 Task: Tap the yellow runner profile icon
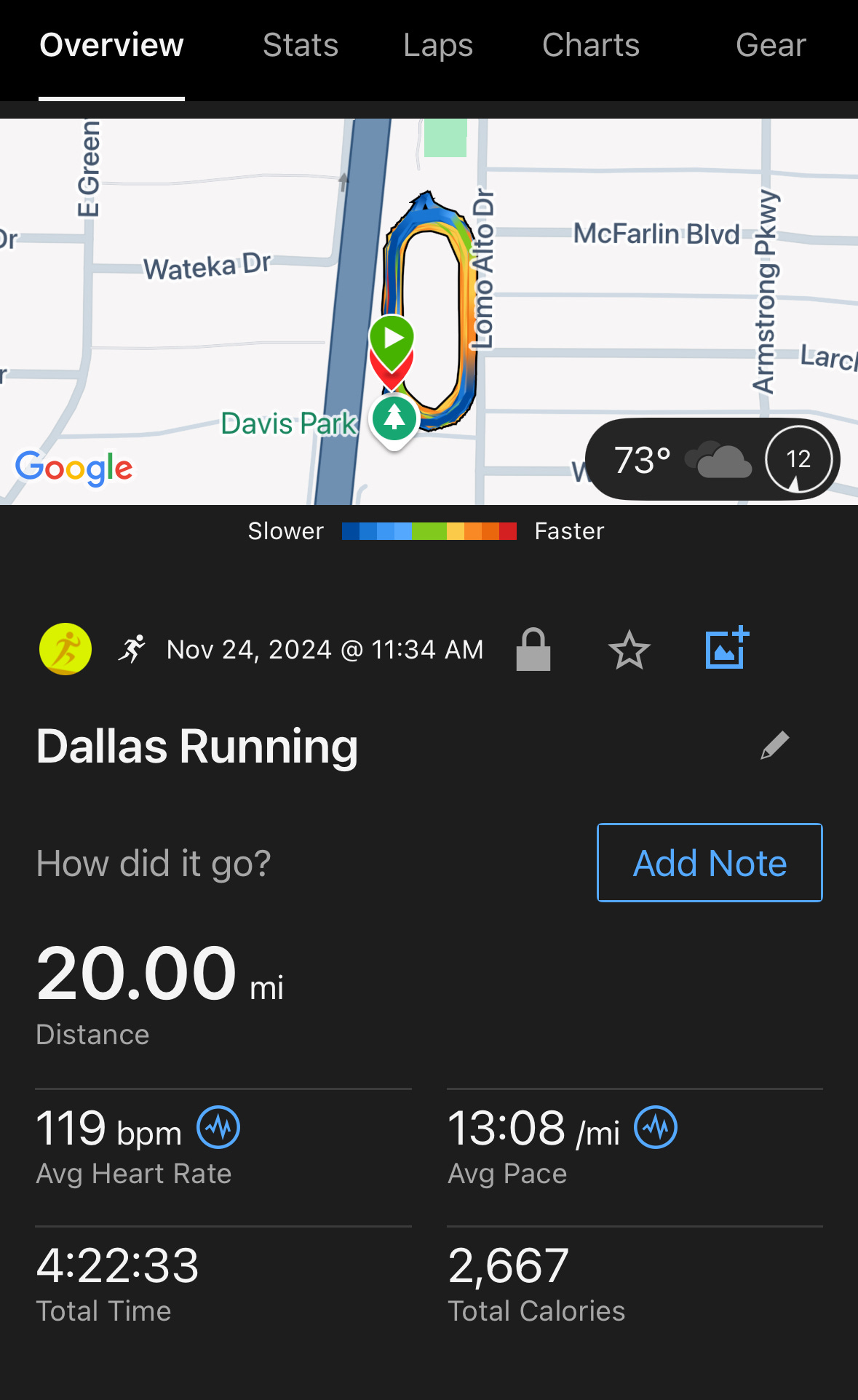pyautogui.click(x=65, y=649)
